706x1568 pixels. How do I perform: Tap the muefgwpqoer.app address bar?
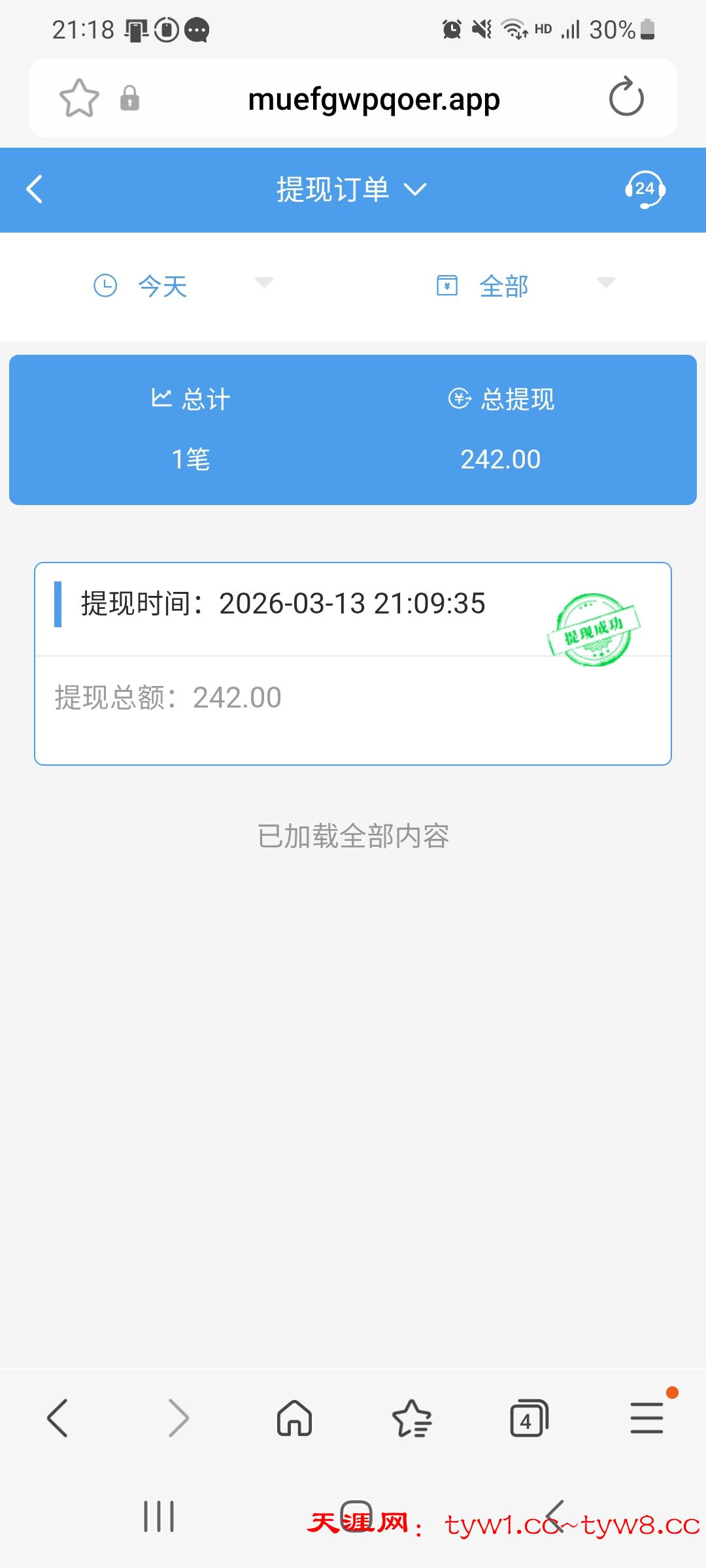373,99
